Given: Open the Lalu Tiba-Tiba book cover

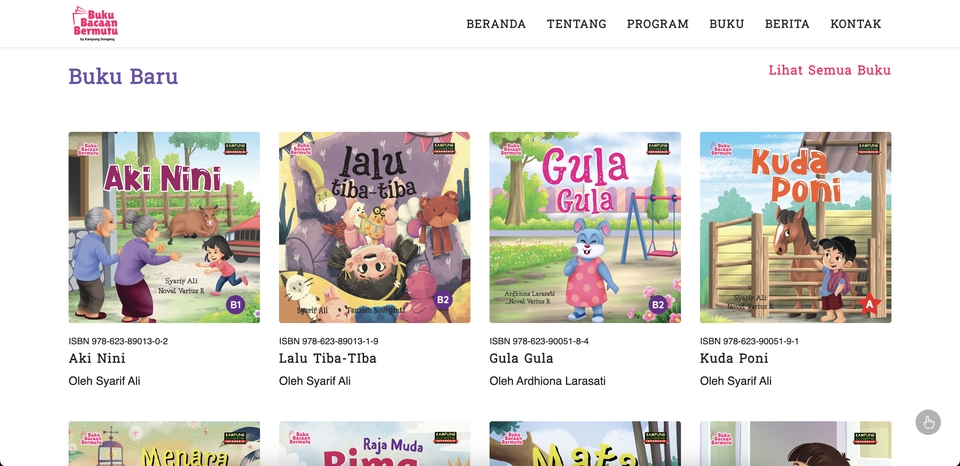Looking at the screenshot, I should pyautogui.click(x=374, y=227).
